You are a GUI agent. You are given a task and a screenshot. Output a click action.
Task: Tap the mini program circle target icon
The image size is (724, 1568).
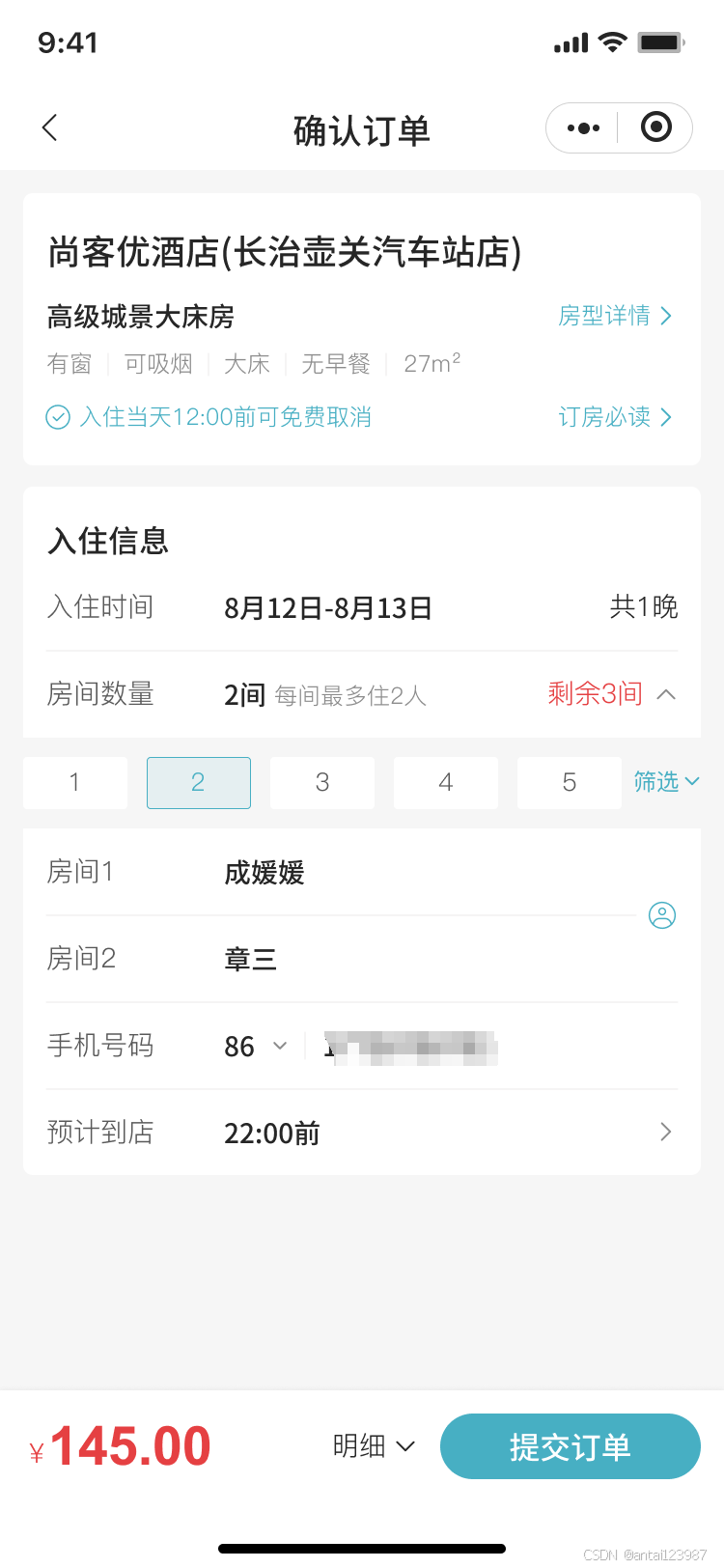[655, 126]
